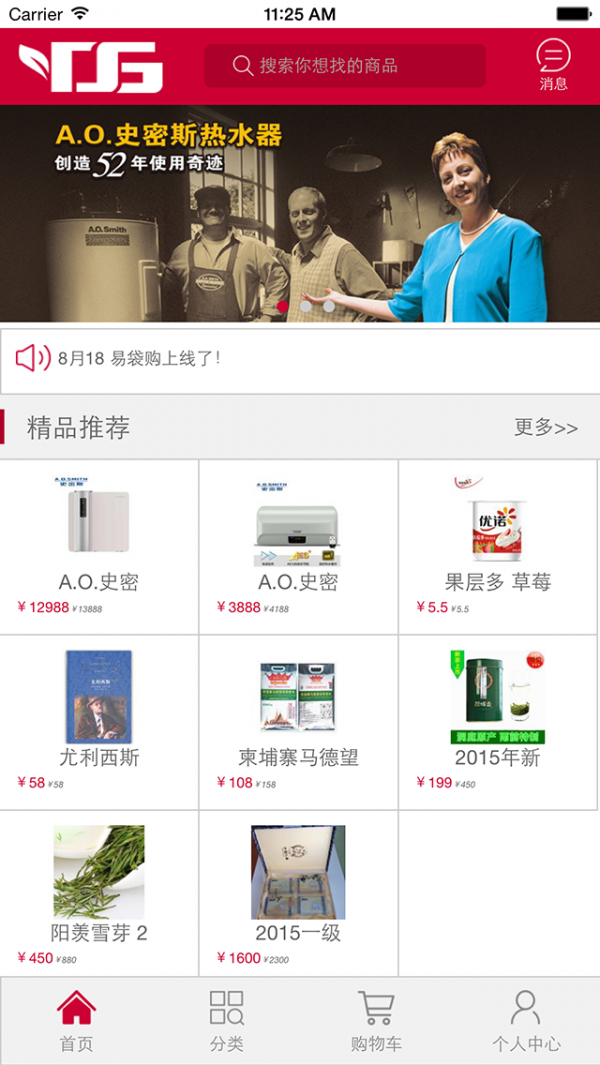The height and width of the screenshot is (1065, 600).
Task: Open the A.O.史密斯热水器 banner
Action: [x=300, y=214]
